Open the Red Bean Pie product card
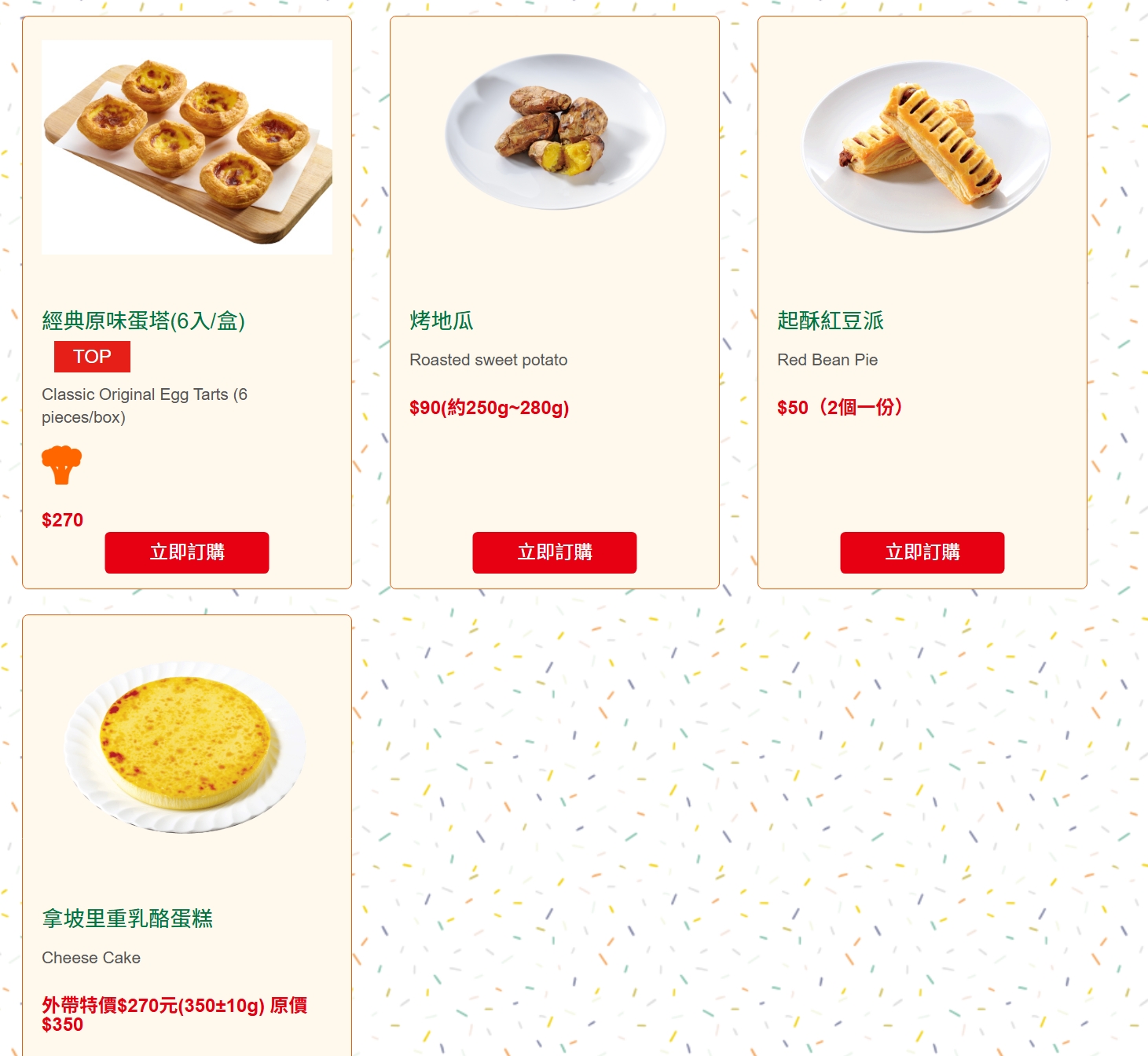Screen dimensions: 1148x1056 [922, 148]
